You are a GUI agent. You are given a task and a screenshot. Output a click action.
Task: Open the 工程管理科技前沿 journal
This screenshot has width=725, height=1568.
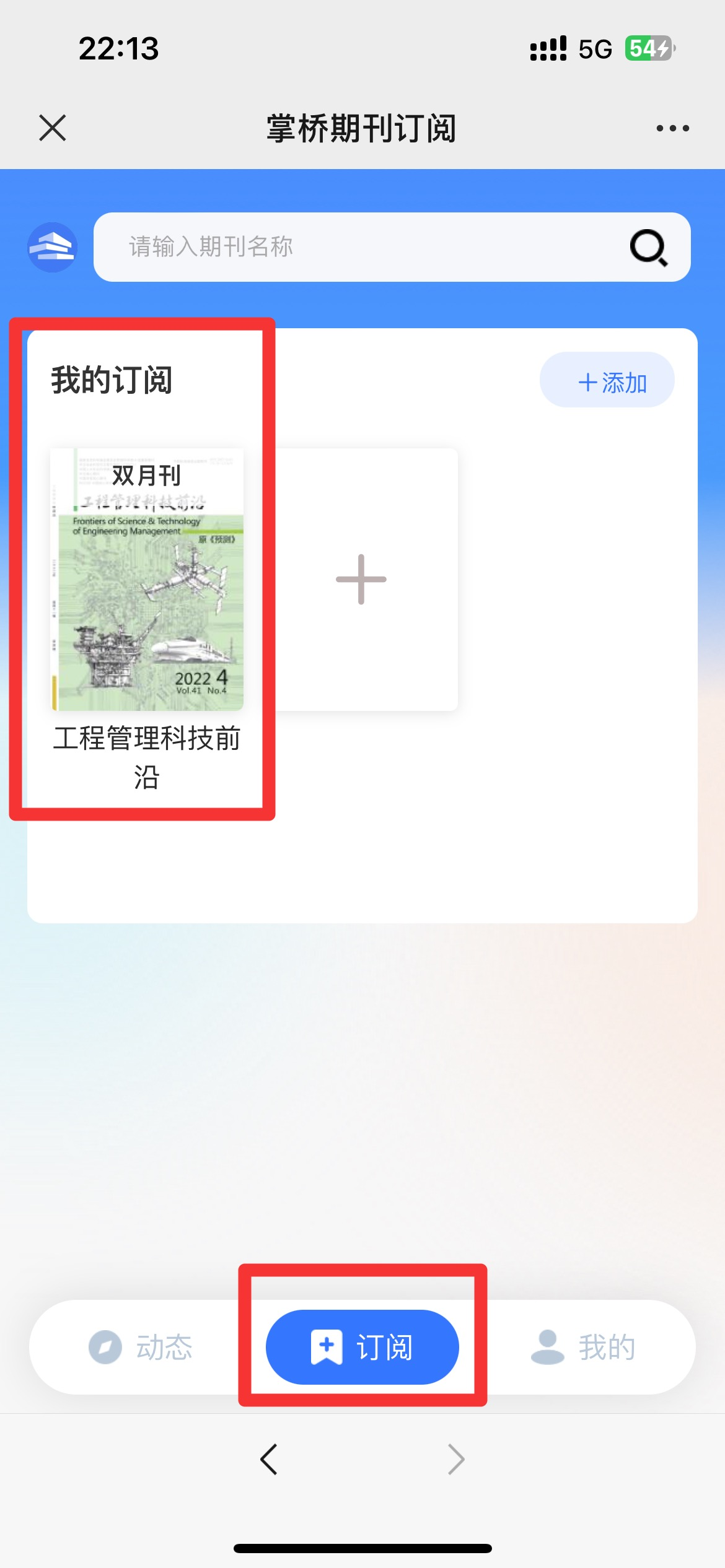147,580
